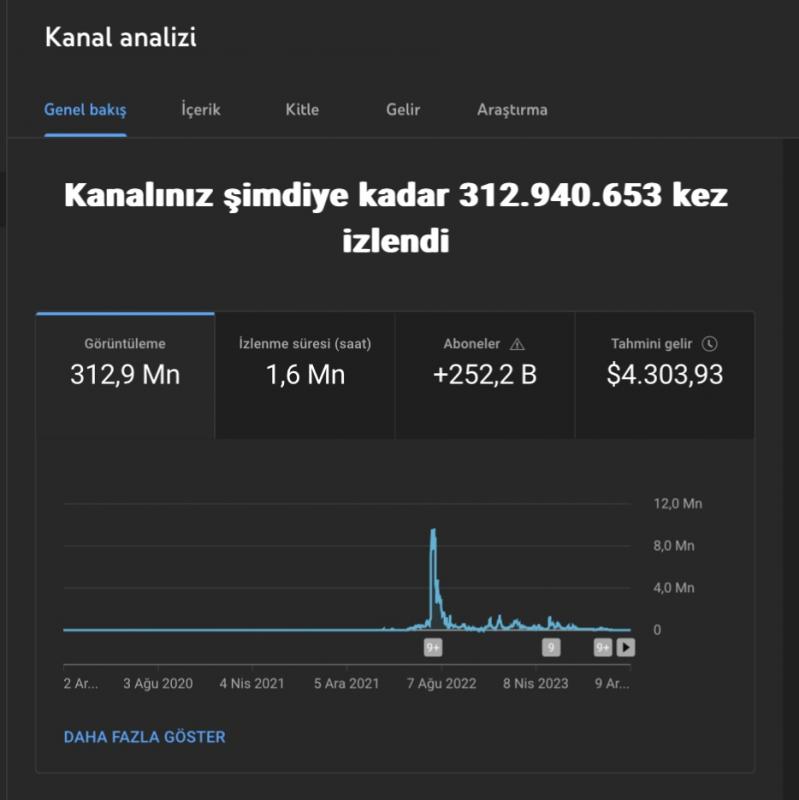Tap DAHA FAZLA GÖSTER link
Screen dimensions: 799x800
pos(144,737)
